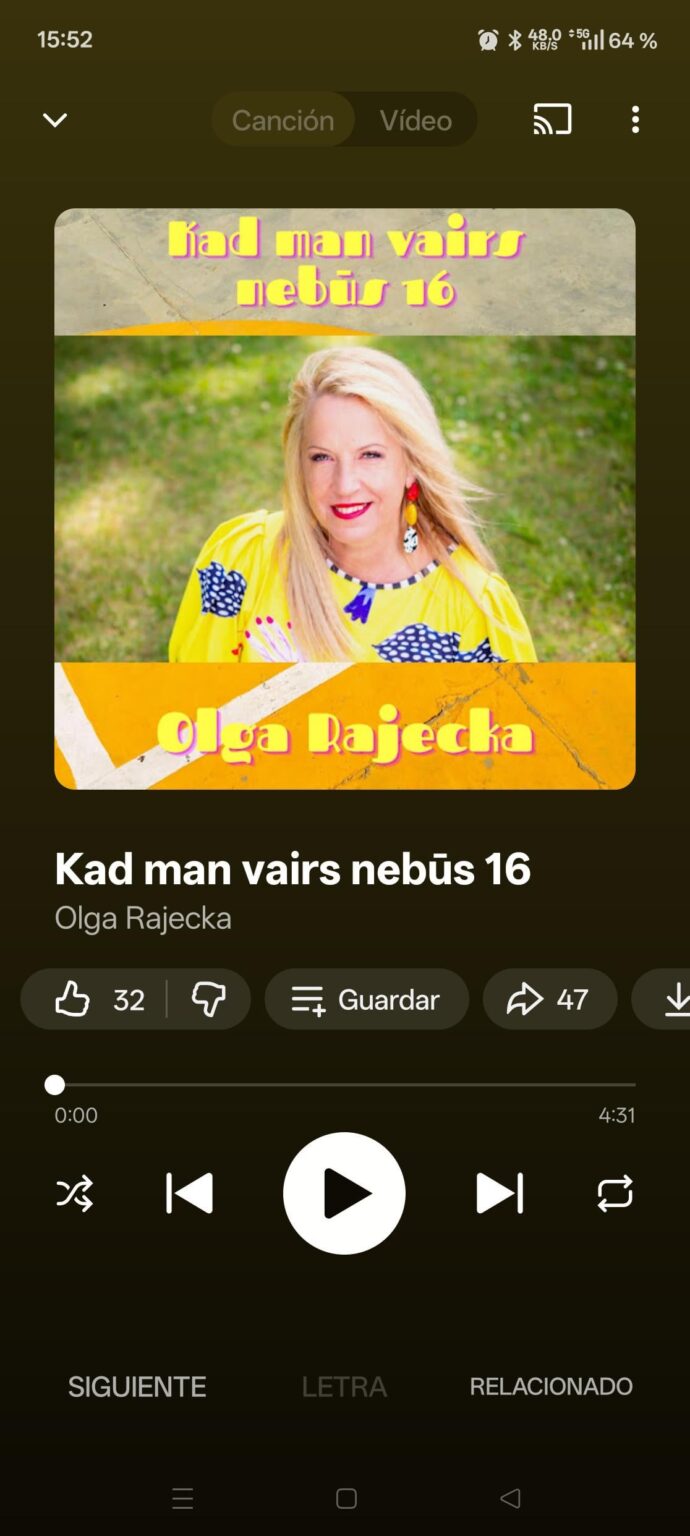Tap the playback progress bar
Screen dimensions: 690x1536
(344, 1084)
